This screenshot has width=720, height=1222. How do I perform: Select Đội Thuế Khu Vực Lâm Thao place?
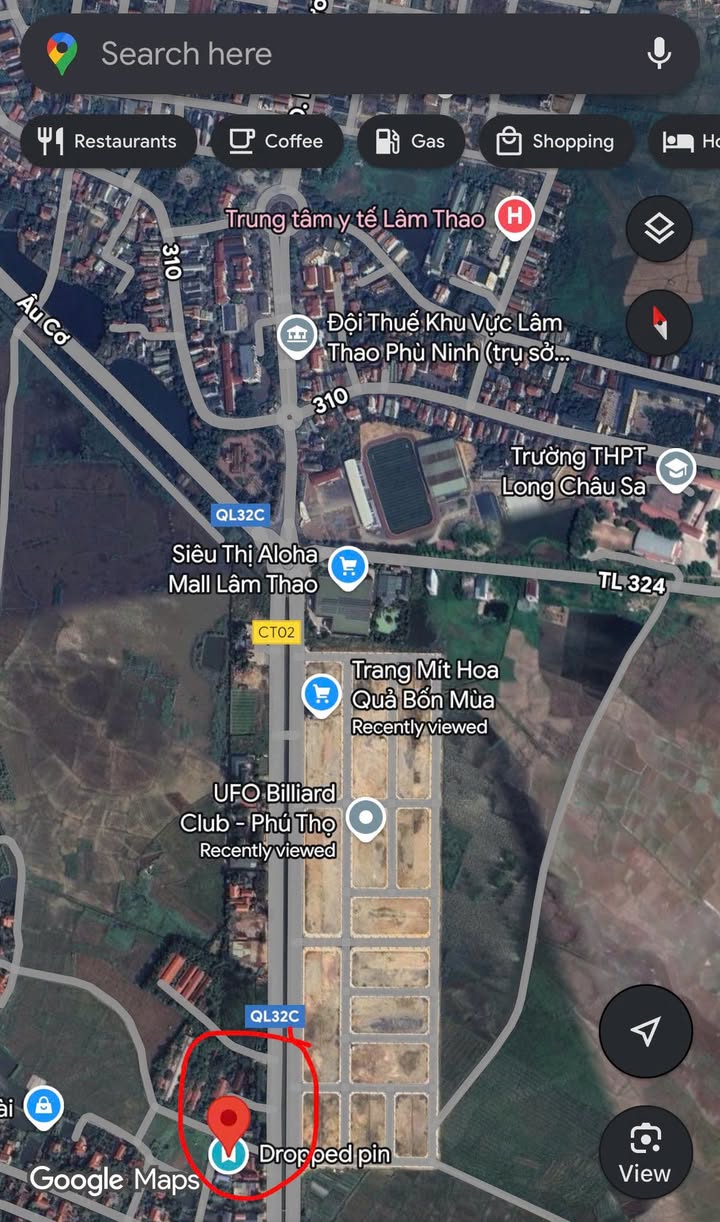point(295,337)
